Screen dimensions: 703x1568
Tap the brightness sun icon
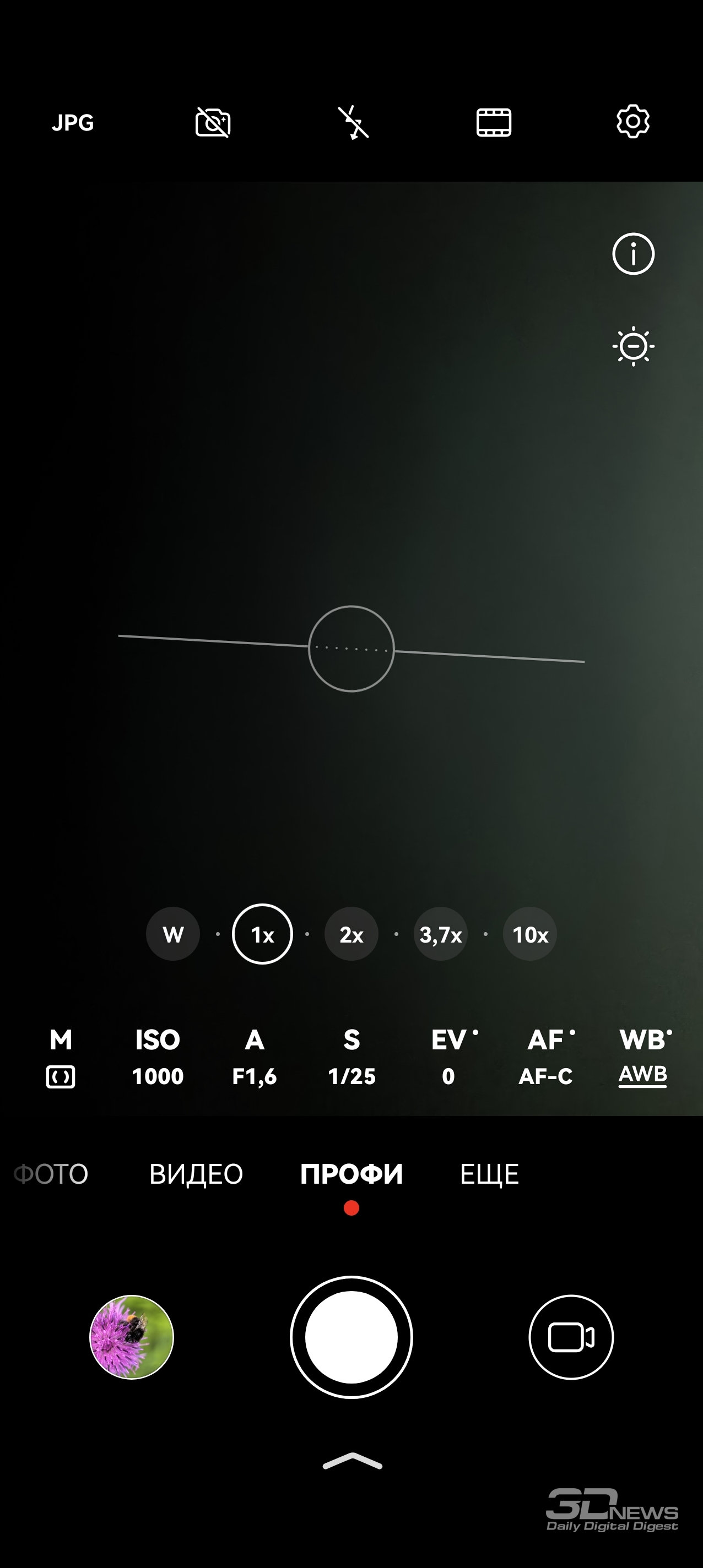(633, 346)
